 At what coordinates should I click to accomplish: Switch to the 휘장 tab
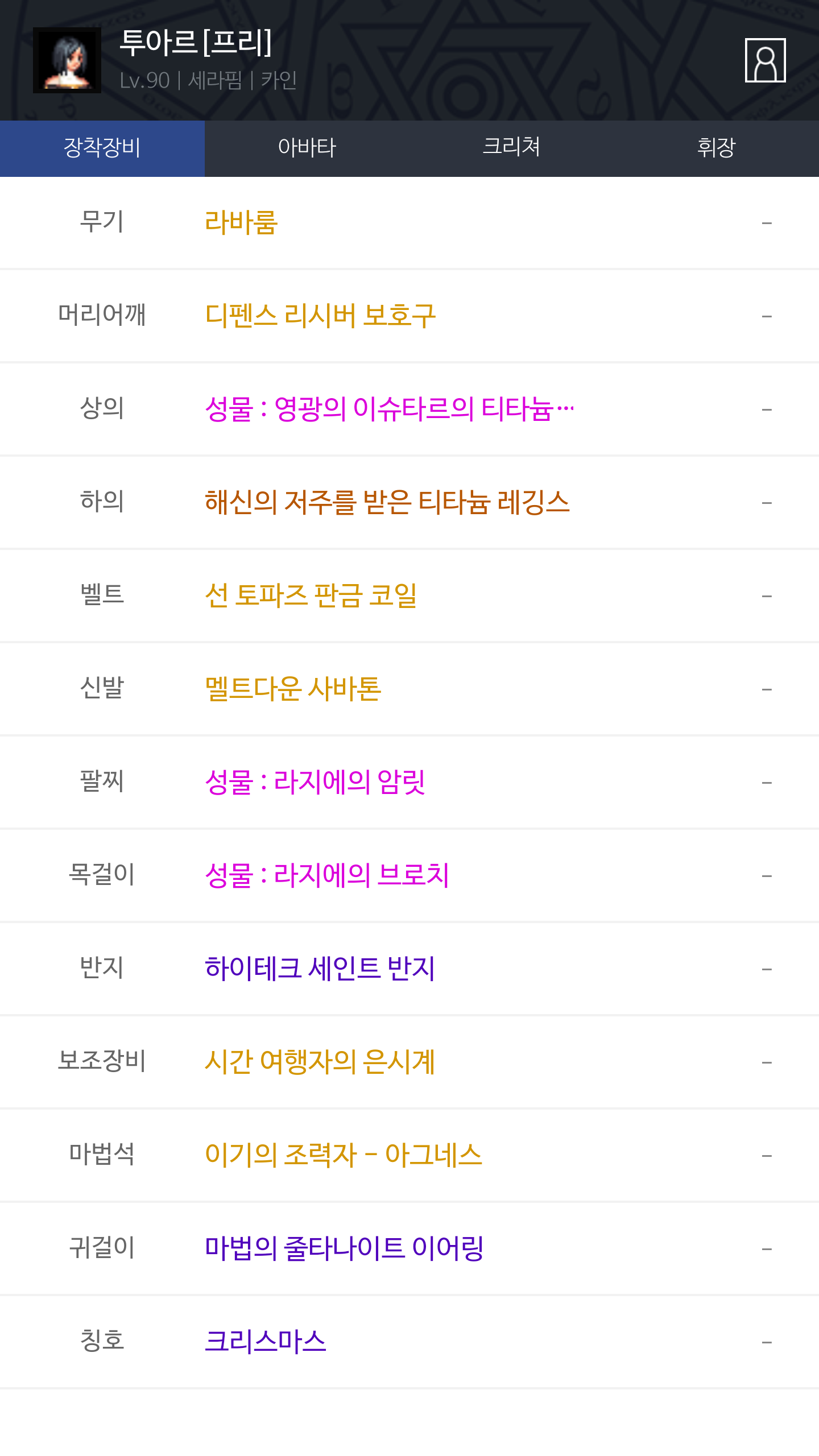pyautogui.click(x=717, y=148)
